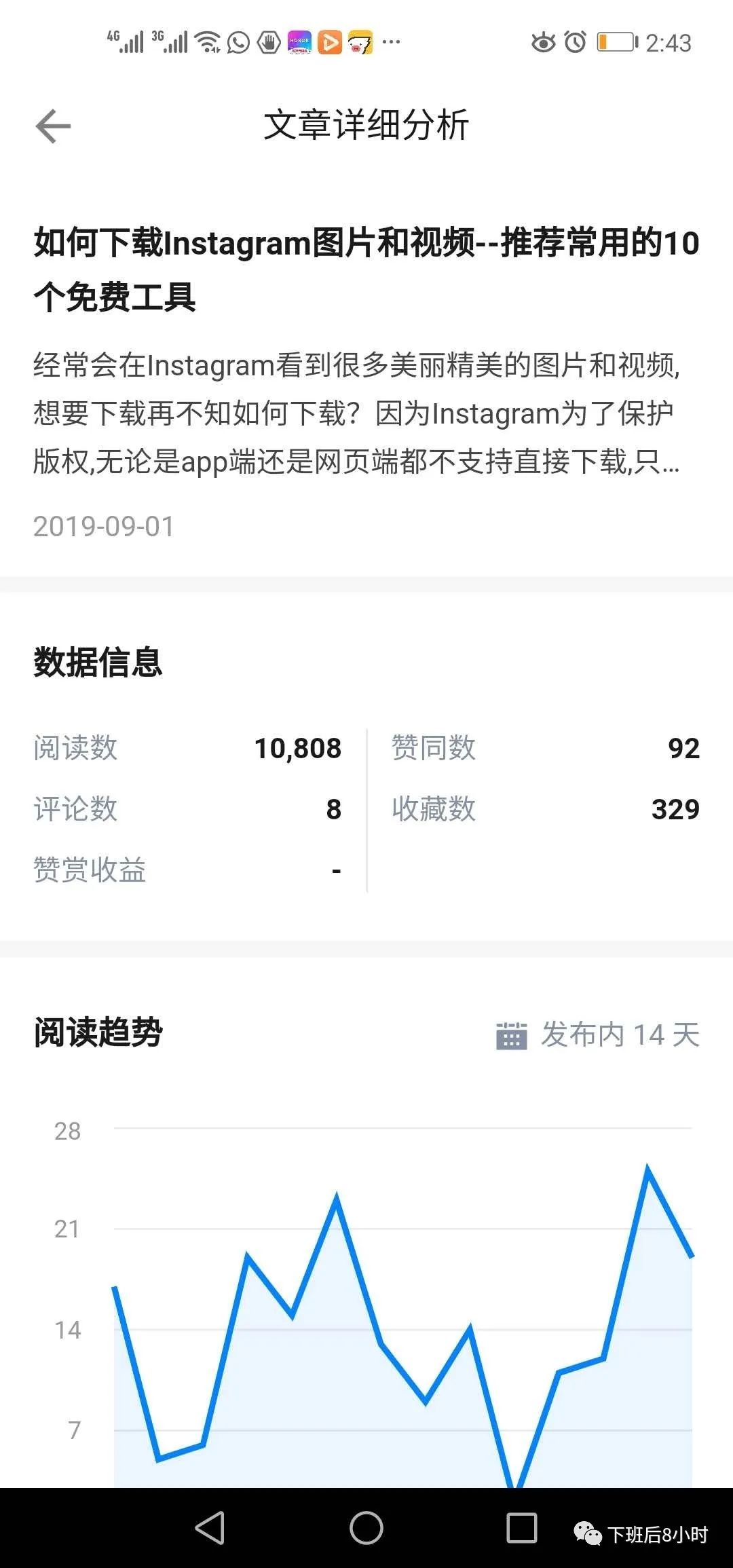Open the recent apps view

click(522, 1528)
